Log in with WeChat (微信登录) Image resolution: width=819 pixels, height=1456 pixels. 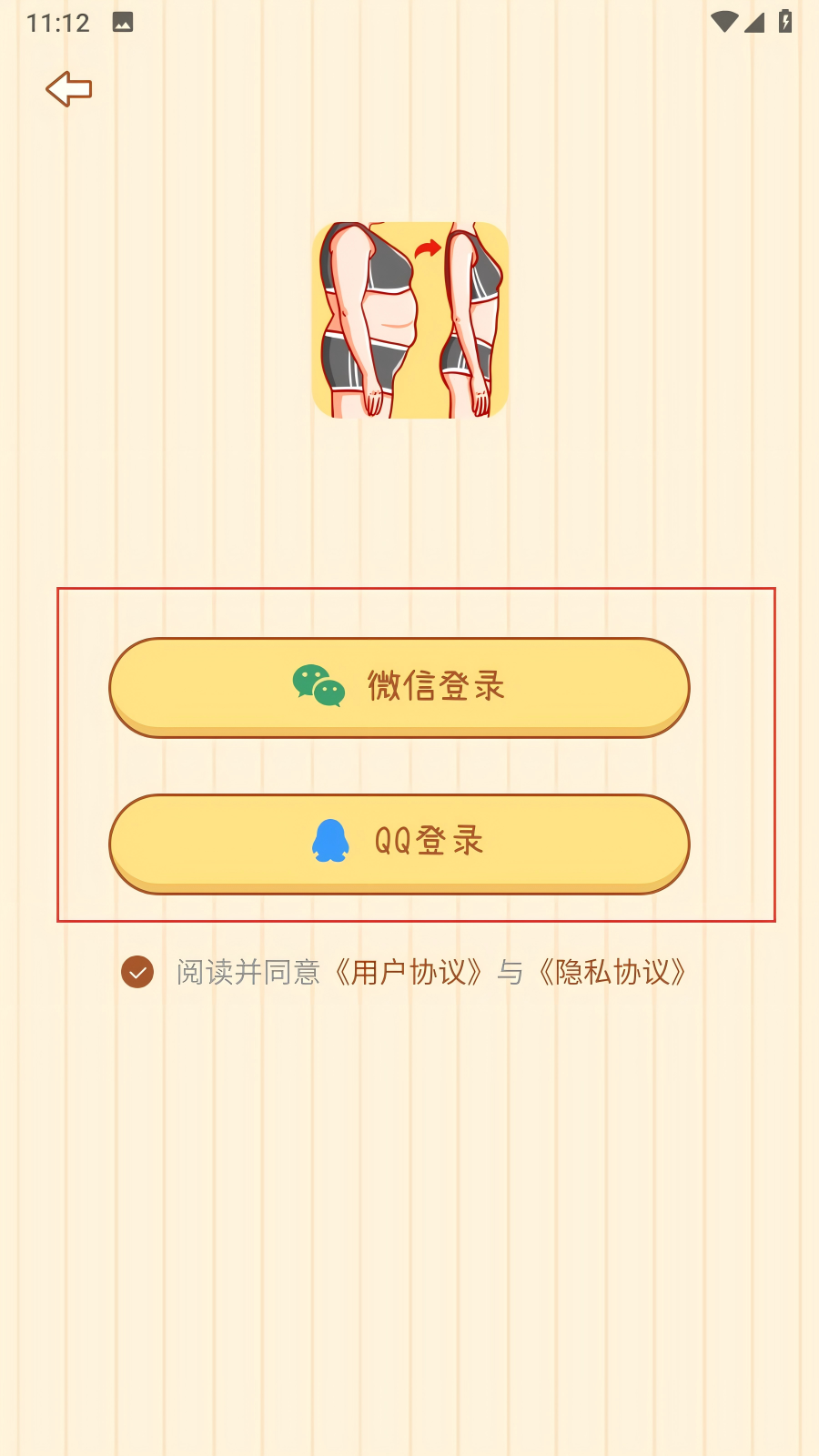(x=399, y=687)
